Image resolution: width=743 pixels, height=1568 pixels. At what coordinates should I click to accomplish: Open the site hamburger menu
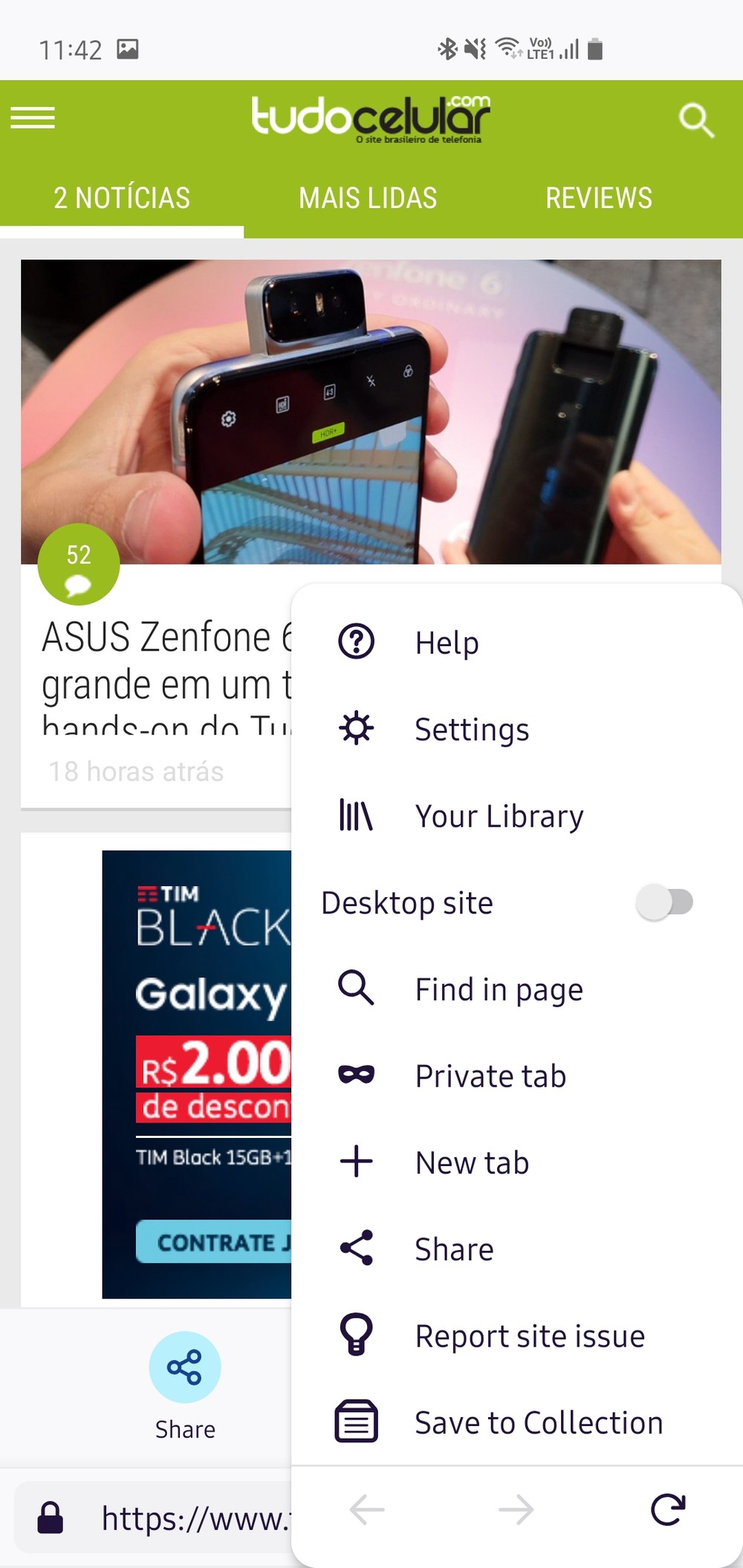pyautogui.click(x=33, y=118)
